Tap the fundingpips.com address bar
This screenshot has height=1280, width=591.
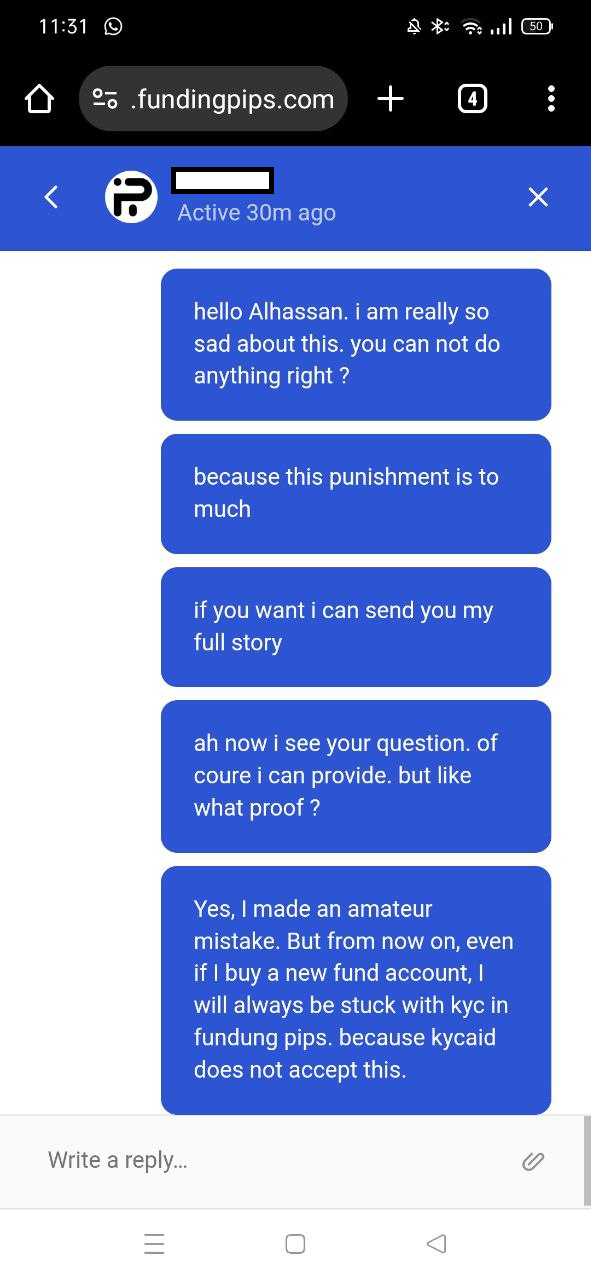tap(213, 99)
